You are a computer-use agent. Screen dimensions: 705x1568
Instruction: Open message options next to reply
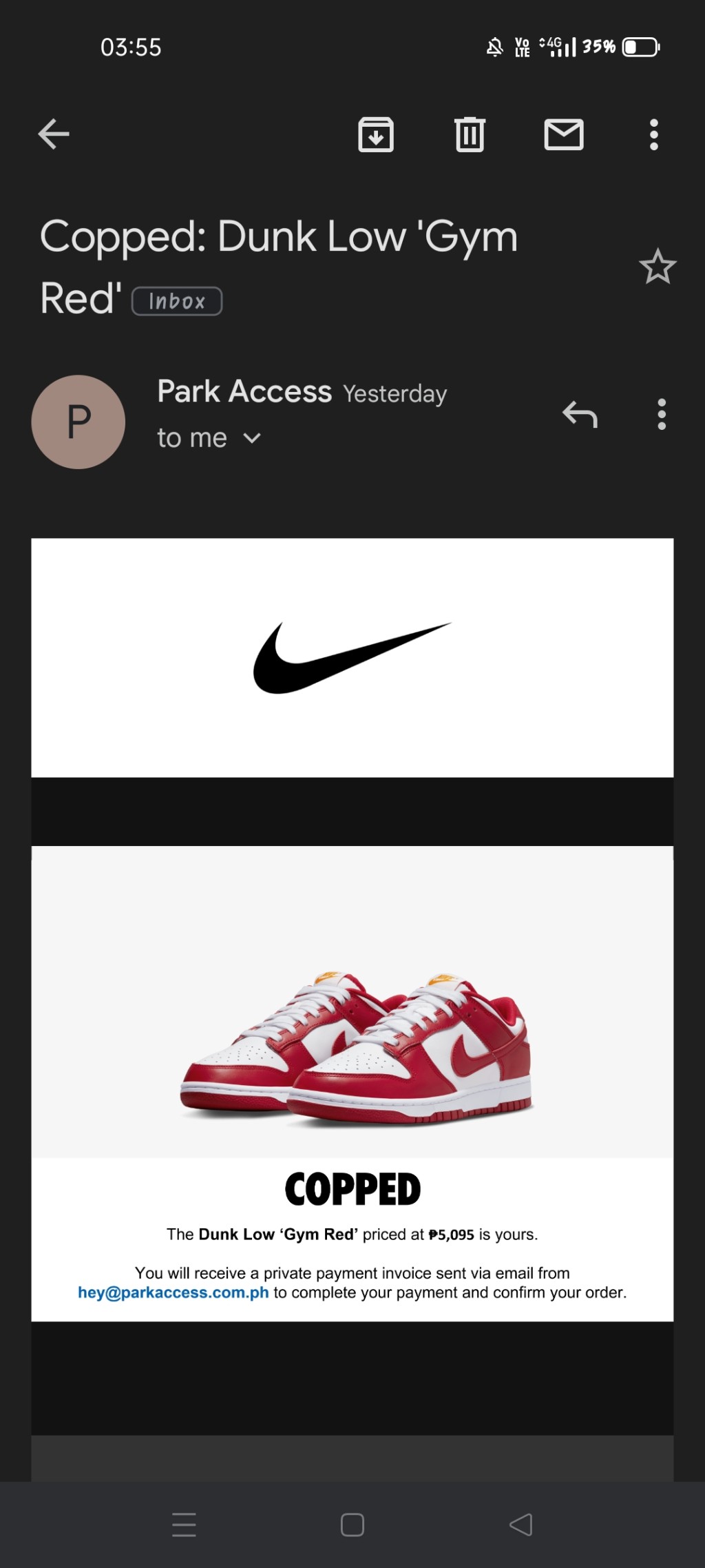point(662,415)
